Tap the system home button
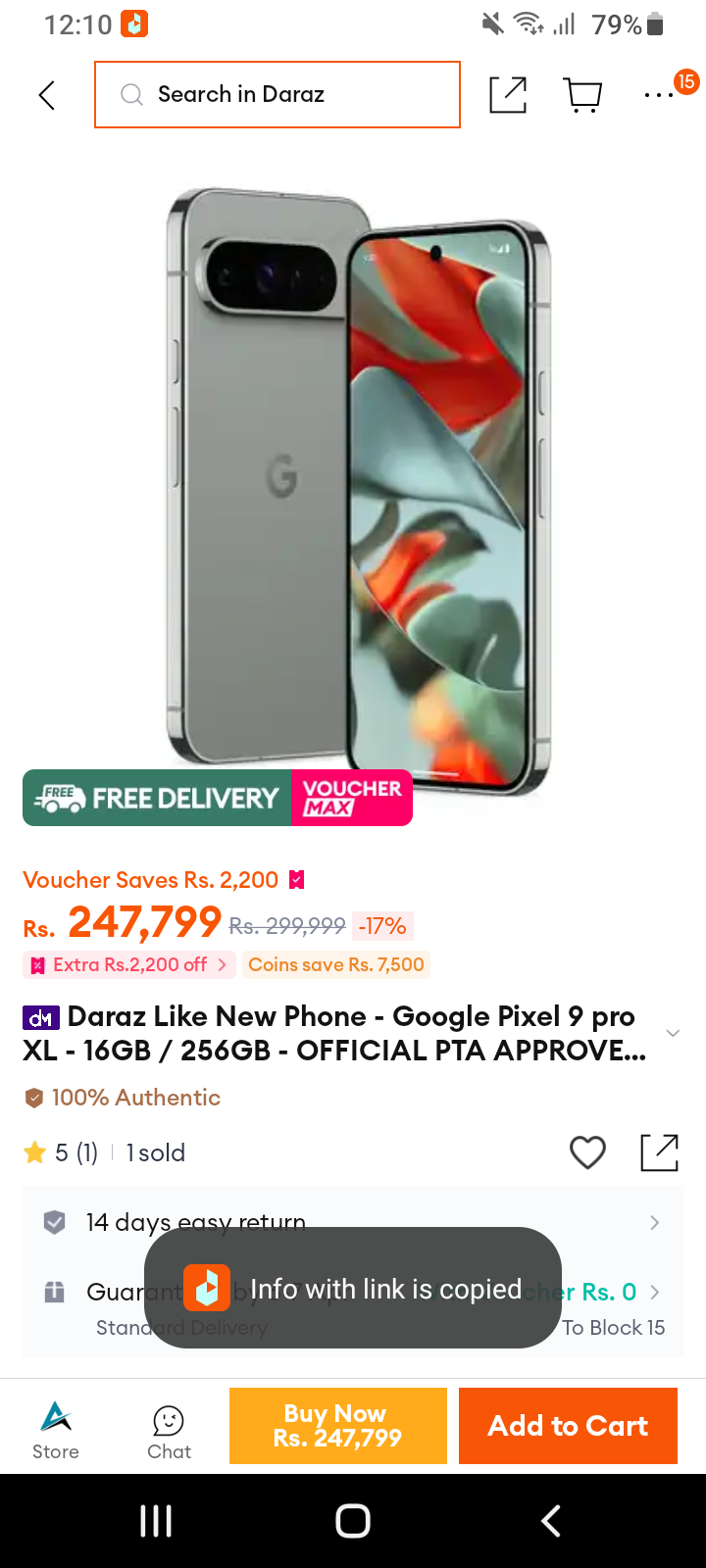 353,1521
